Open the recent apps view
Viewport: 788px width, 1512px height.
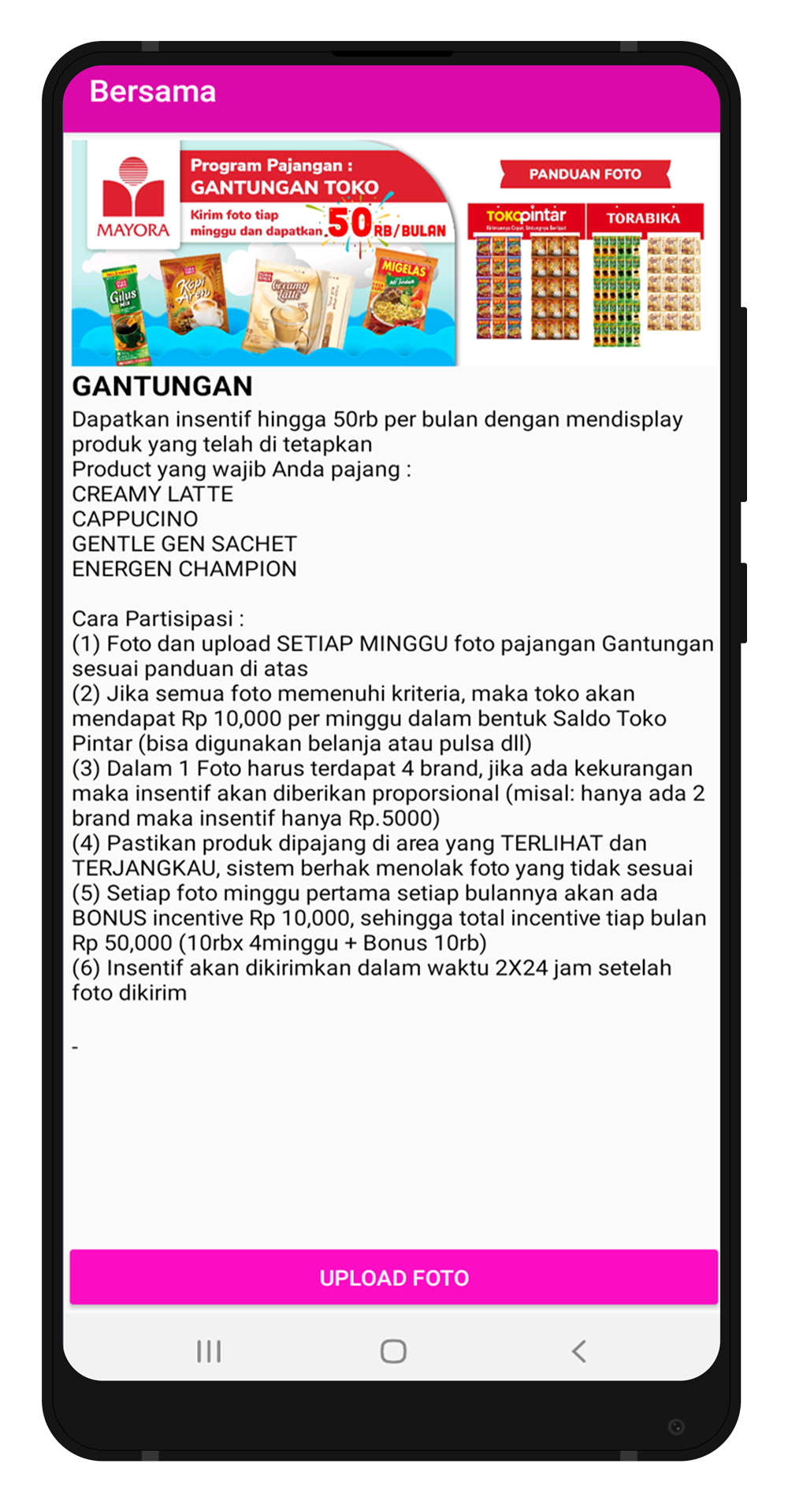209,1351
